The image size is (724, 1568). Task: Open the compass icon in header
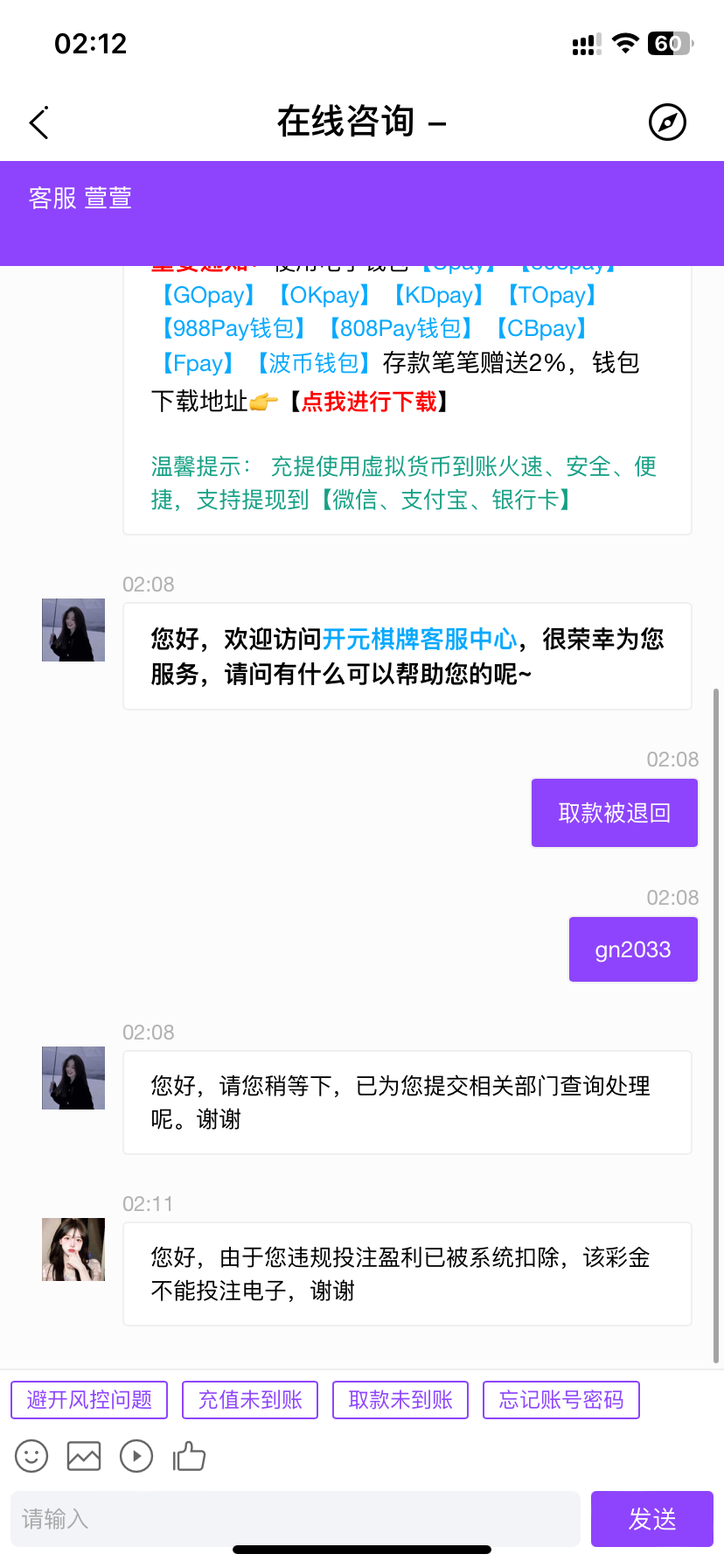click(667, 122)
